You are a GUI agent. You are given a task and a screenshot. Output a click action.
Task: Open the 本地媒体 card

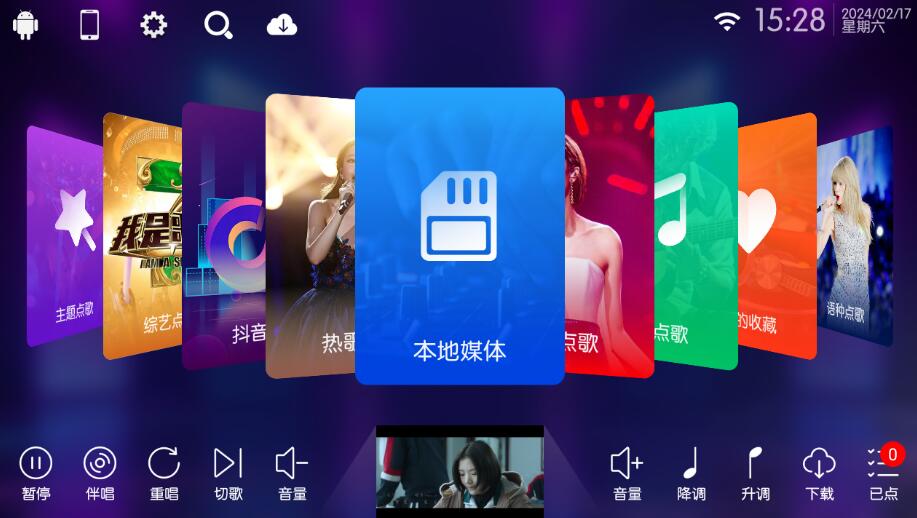(460, 236)
